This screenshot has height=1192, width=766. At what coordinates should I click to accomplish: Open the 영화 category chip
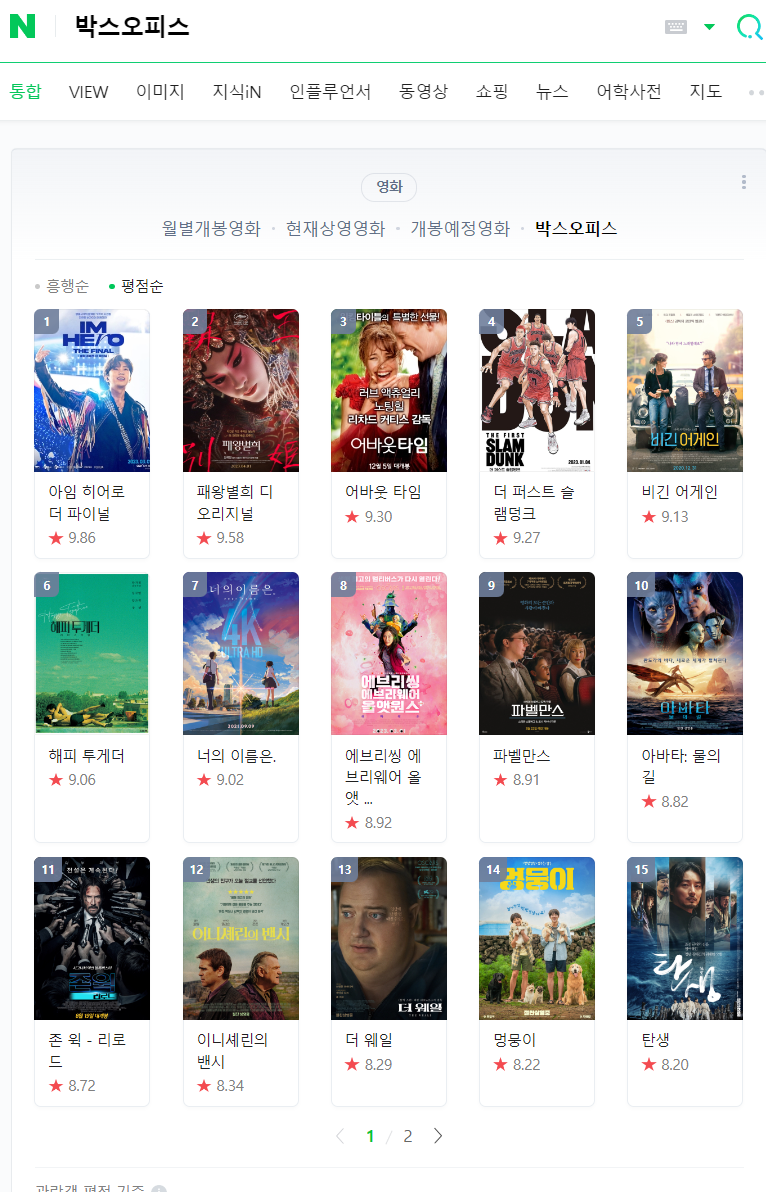[x=389, y=187]
